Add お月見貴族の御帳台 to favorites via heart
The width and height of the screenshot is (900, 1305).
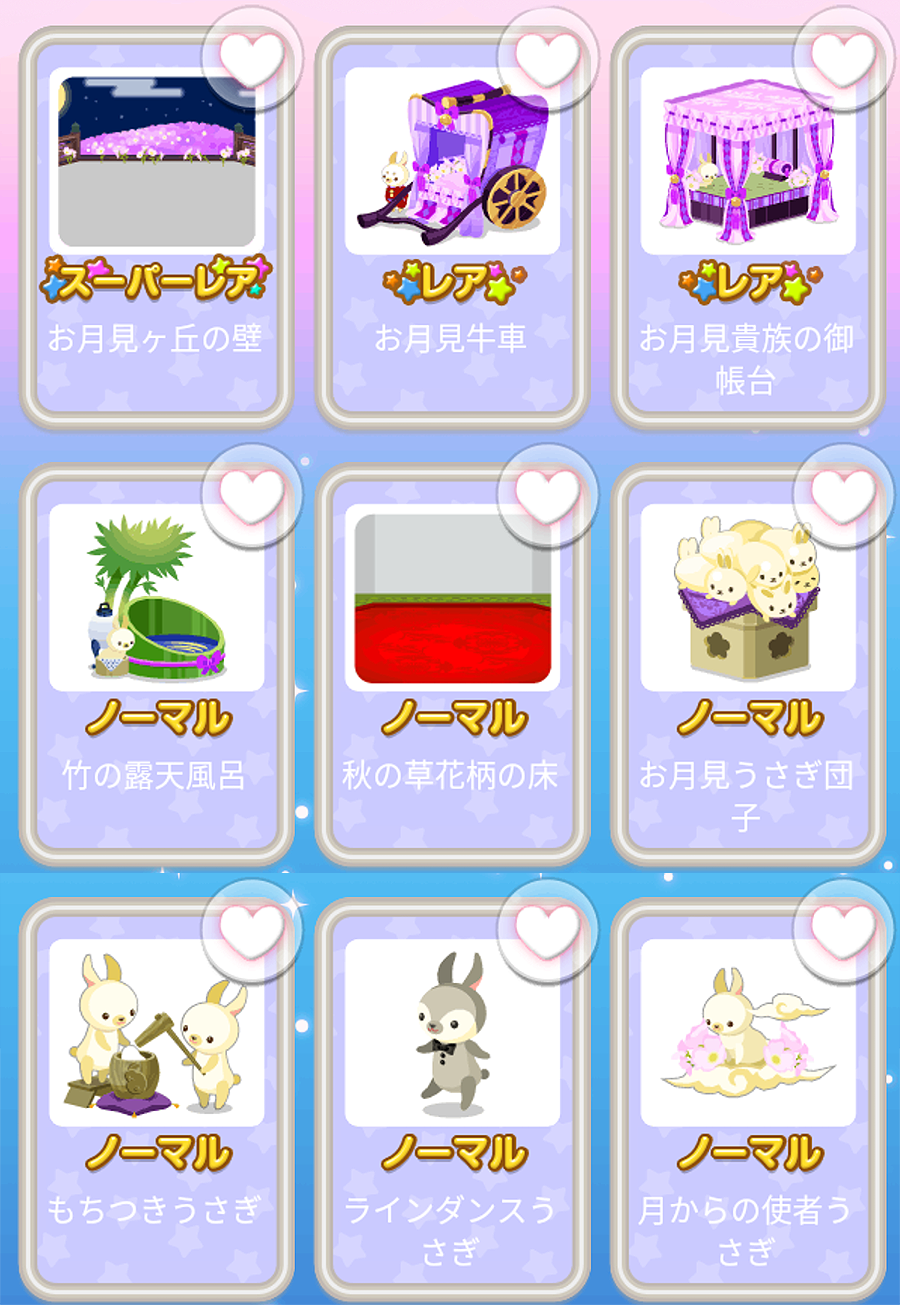click(x=843, y=57)
